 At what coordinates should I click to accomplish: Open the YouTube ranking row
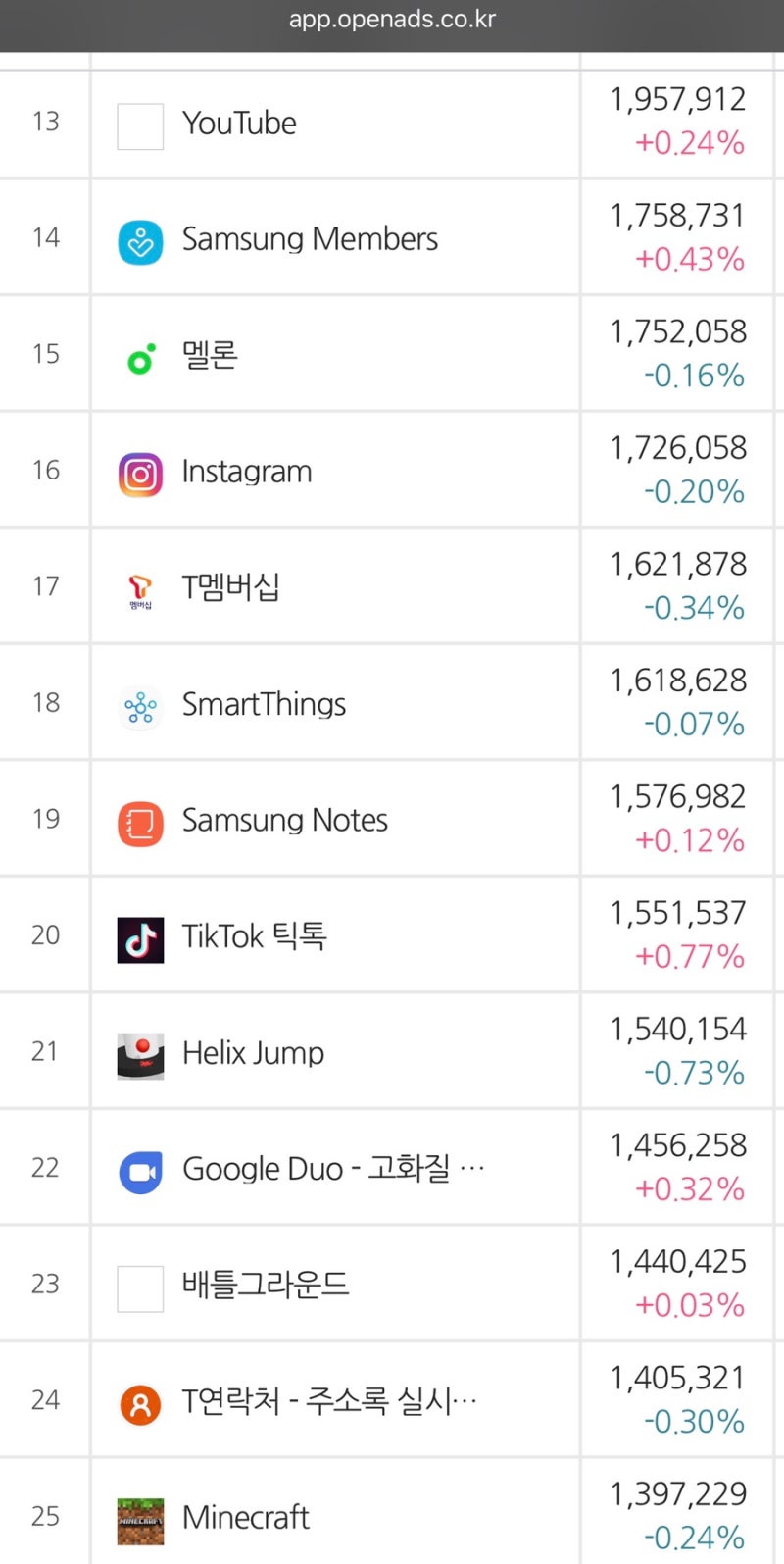pyautogui.click(x=392, y=124)
